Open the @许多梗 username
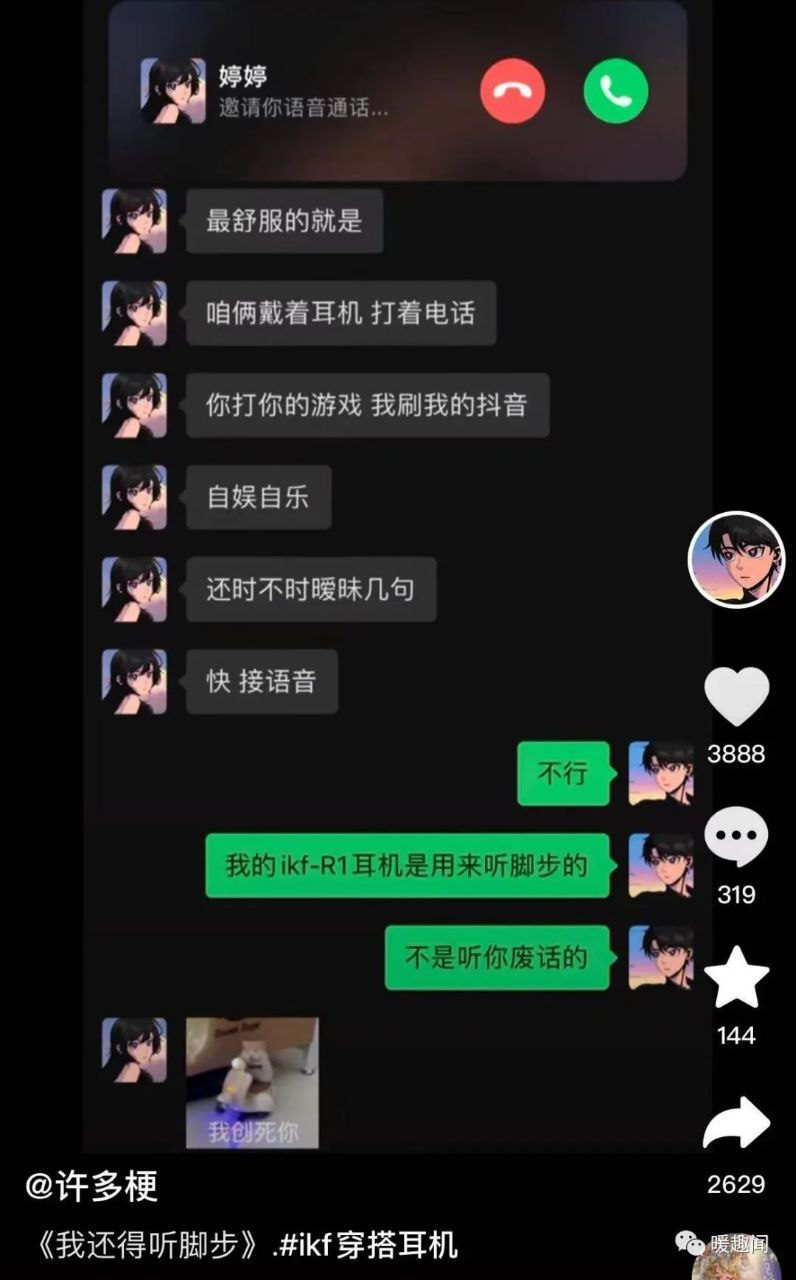The width and height of the screenshot is (796, 1280). pos(92,1186)
